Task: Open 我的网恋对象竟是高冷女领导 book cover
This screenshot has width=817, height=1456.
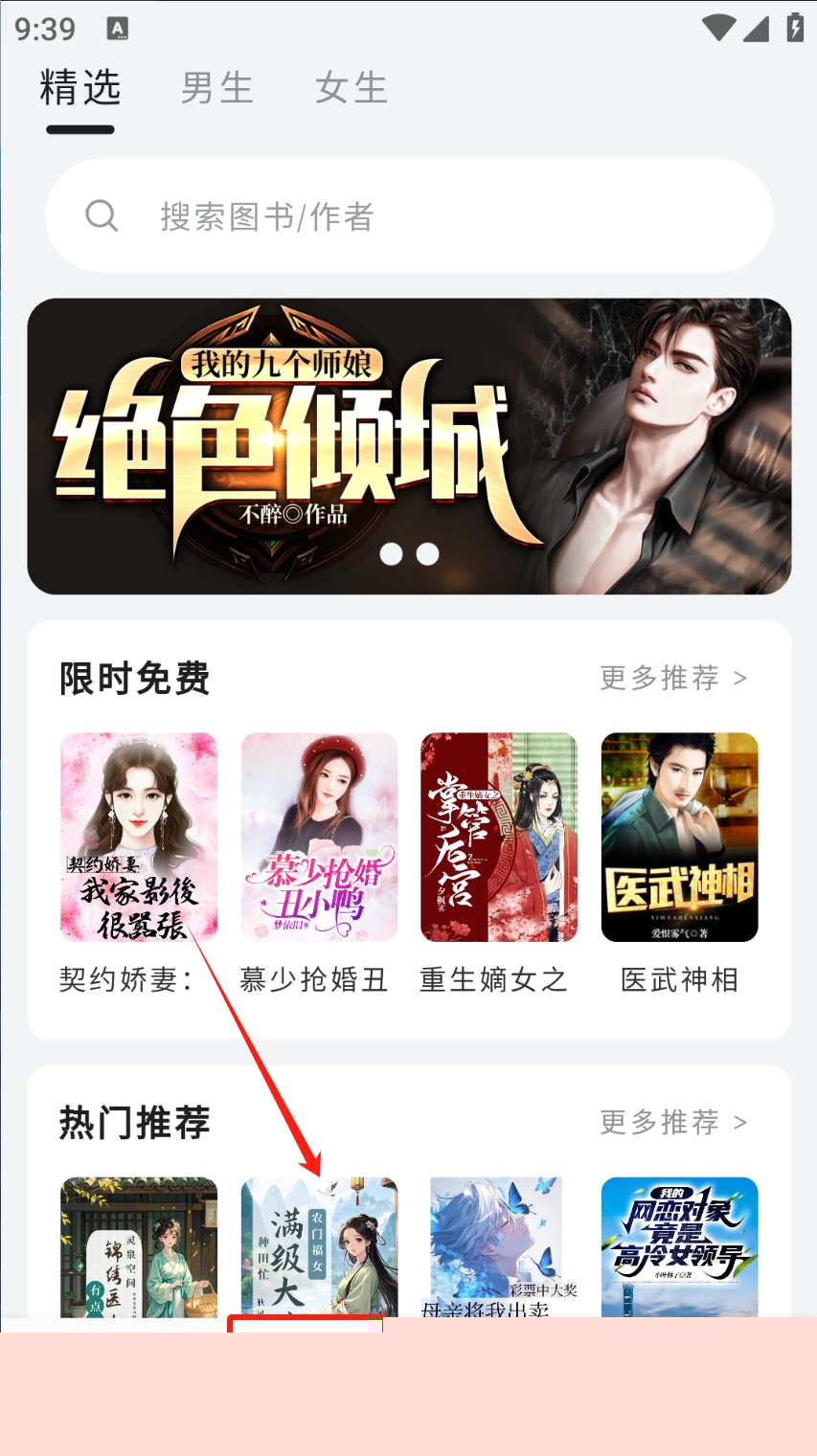Action: pyautogui.click(x=679, y=1246)
